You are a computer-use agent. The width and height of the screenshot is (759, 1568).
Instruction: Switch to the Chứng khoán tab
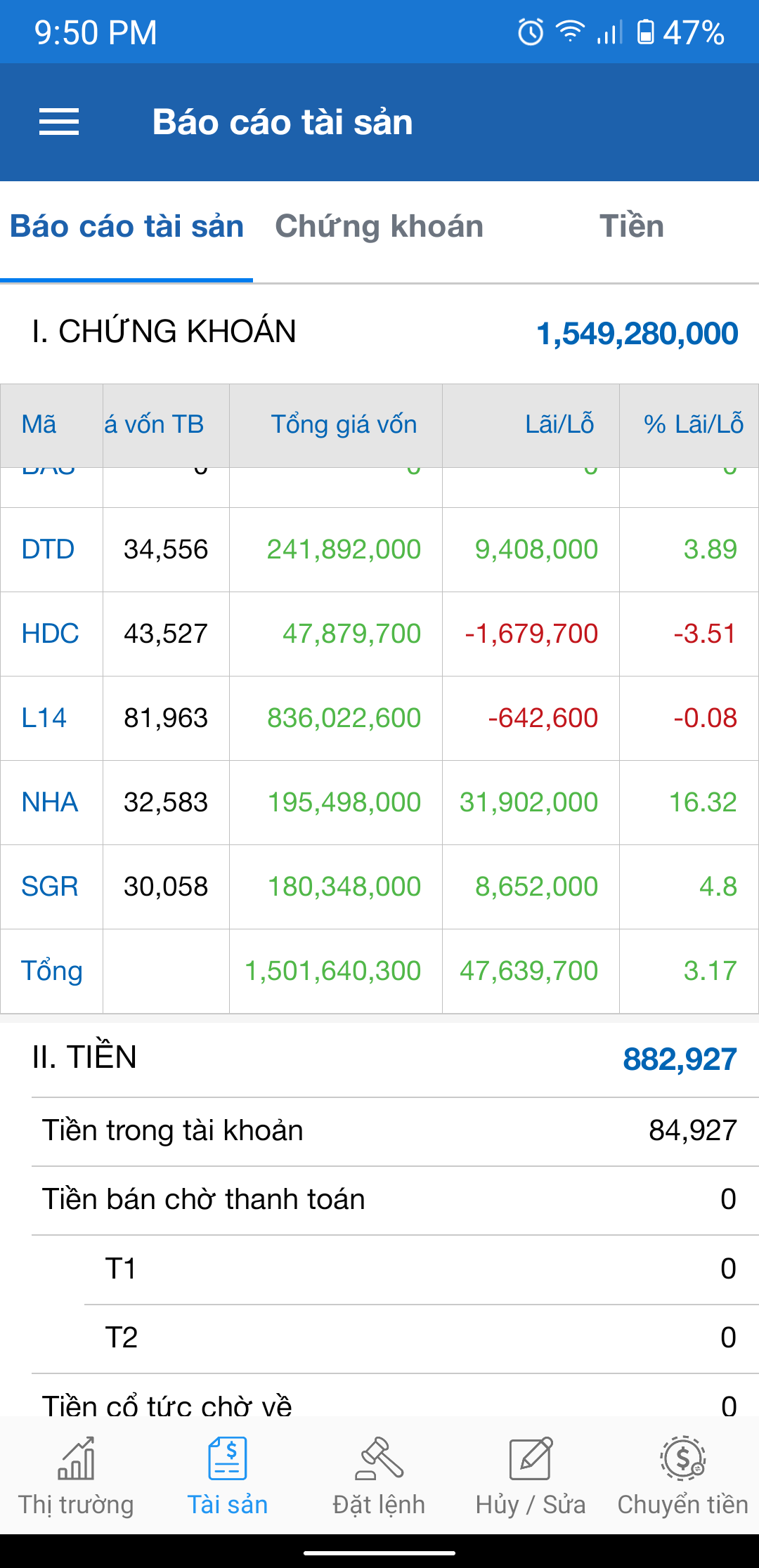coord(379,227)
